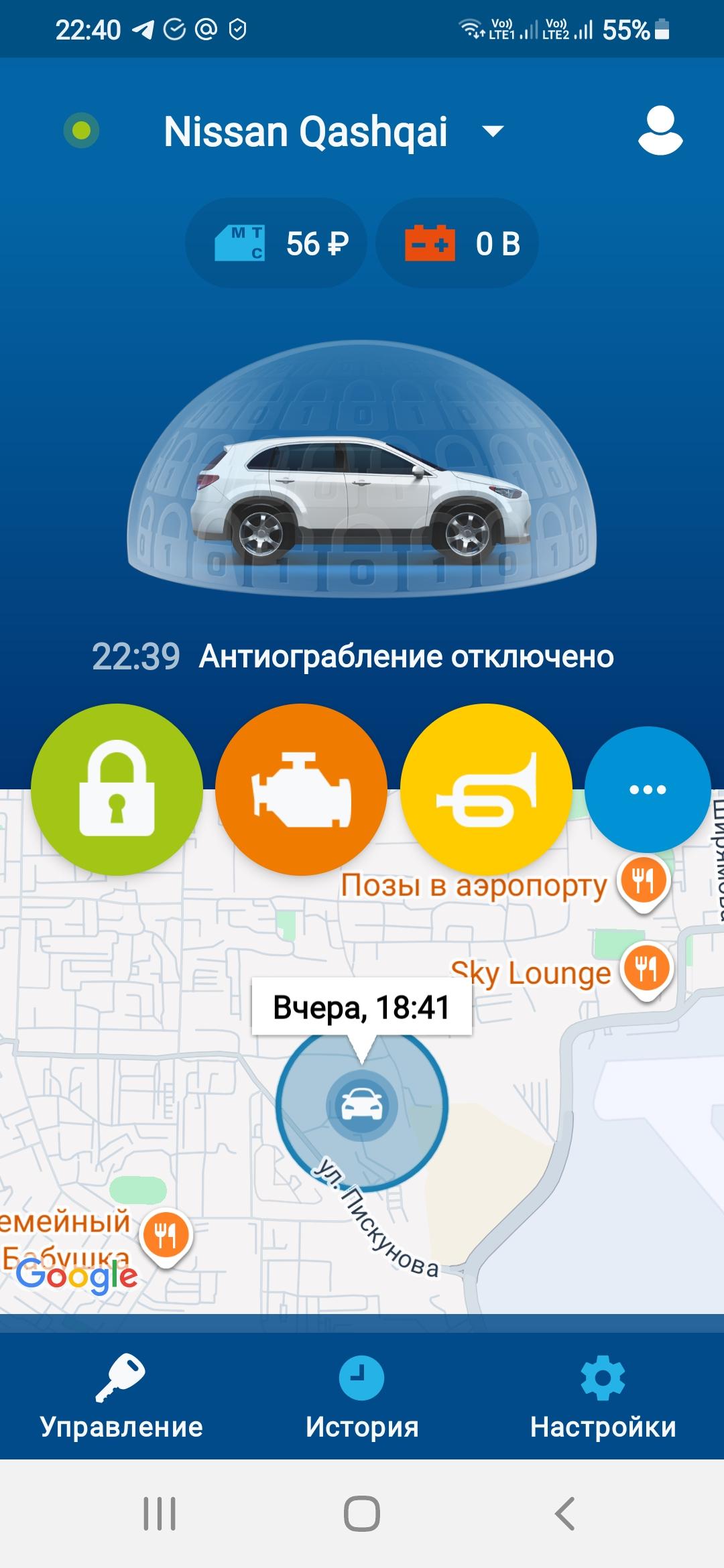Screen dimensions: 724x1568
Task: Switch to the История tab
Action: tap(362, 1396)
